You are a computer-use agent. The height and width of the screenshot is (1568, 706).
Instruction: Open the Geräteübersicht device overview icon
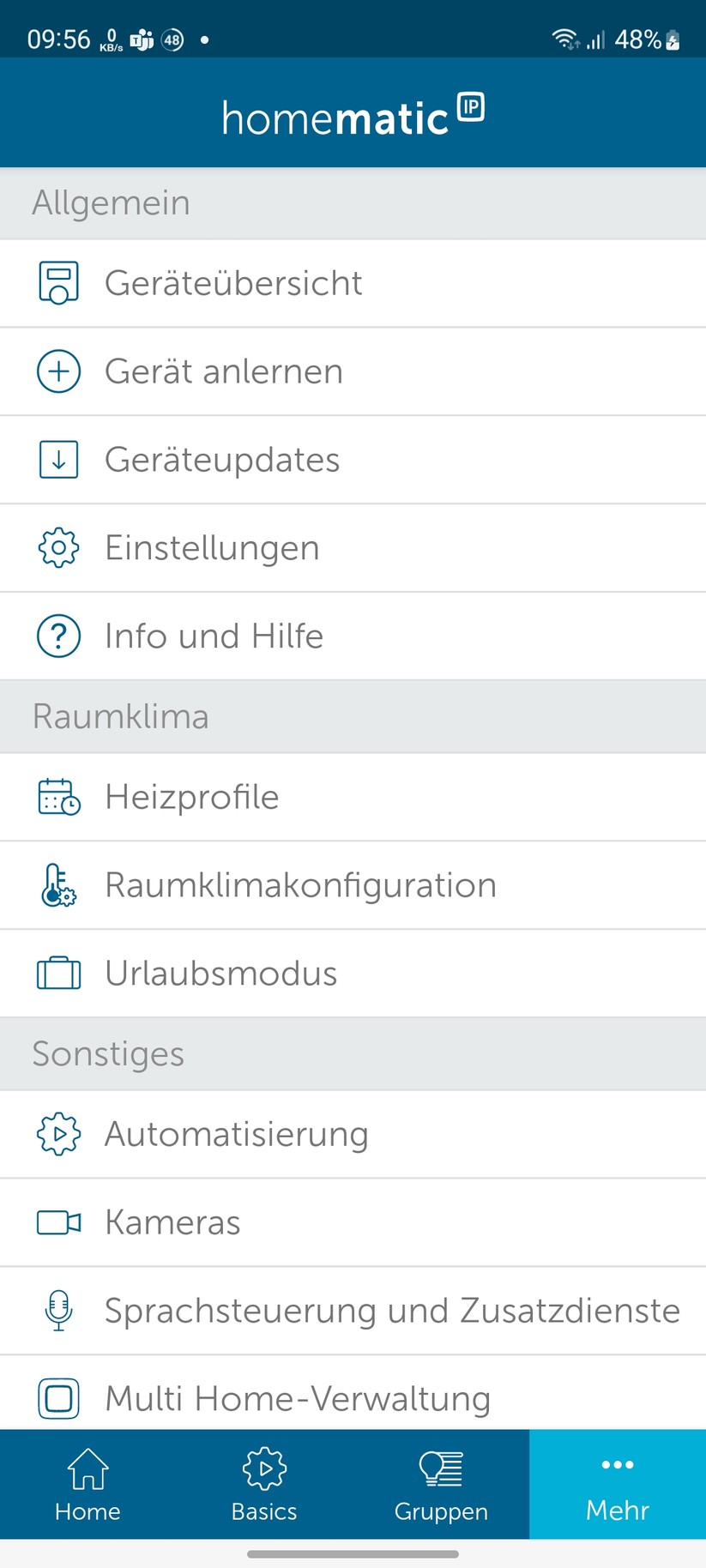click(57, 283)
